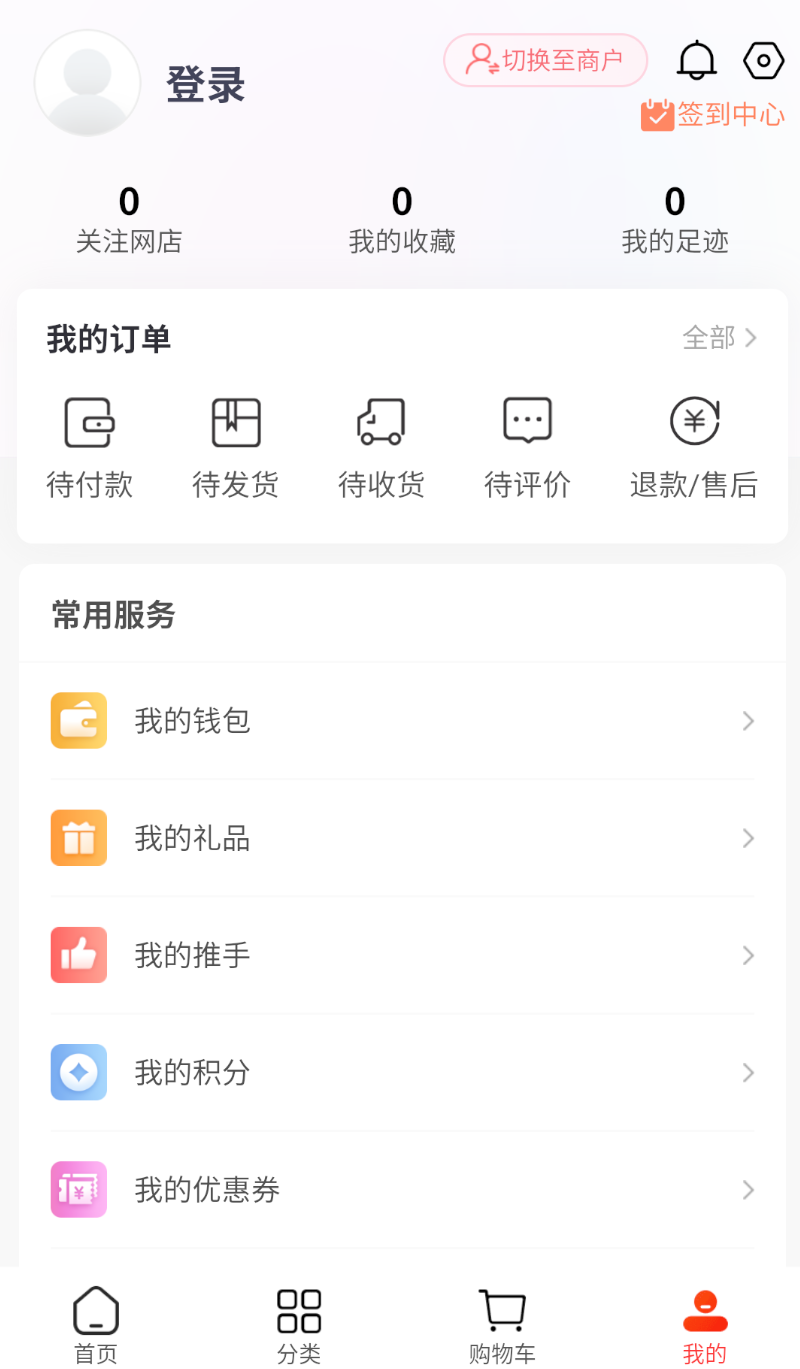Switch to the 首页 tab
The height and width of the screenshot is (1369, 800).
pos(96,1326)
